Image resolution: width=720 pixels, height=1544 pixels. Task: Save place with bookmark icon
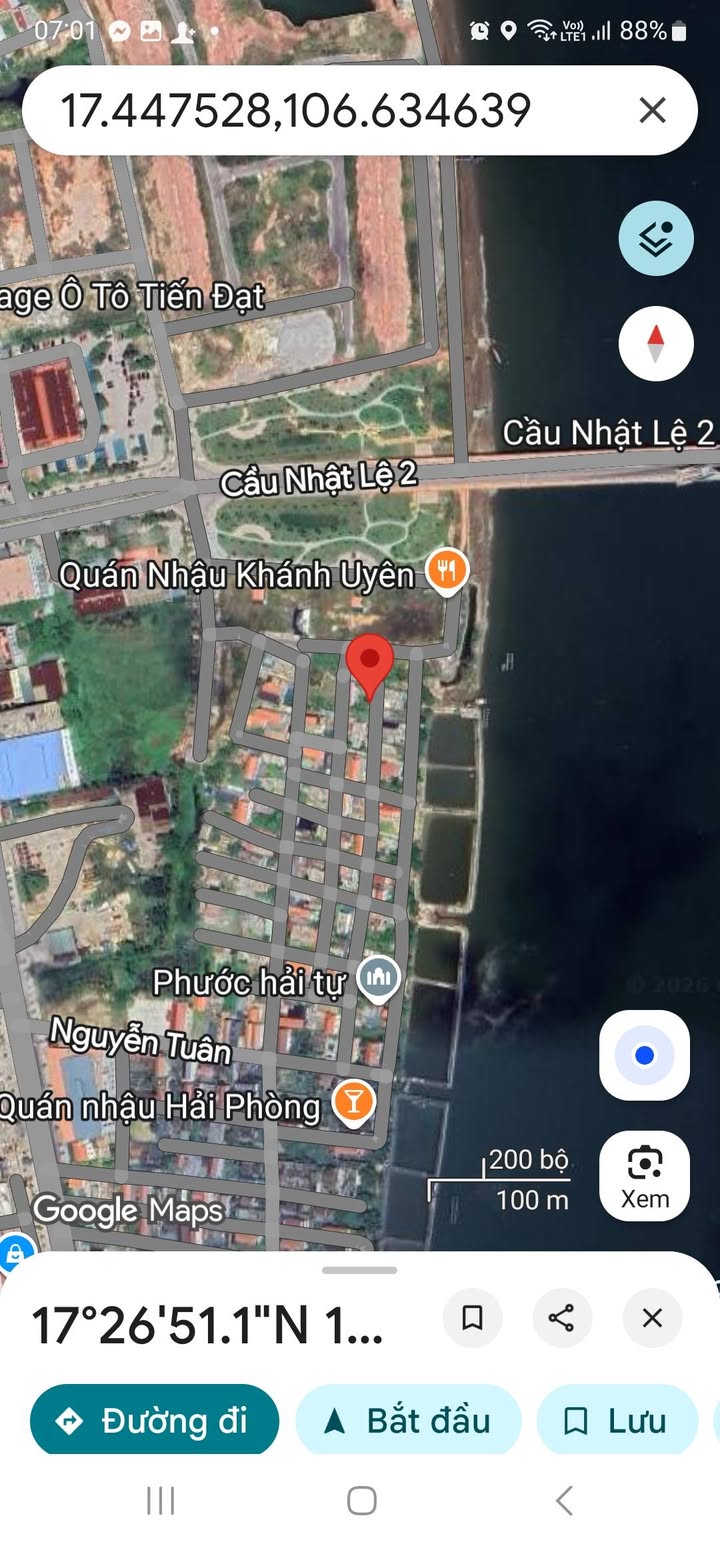[x=472, y=1319]
